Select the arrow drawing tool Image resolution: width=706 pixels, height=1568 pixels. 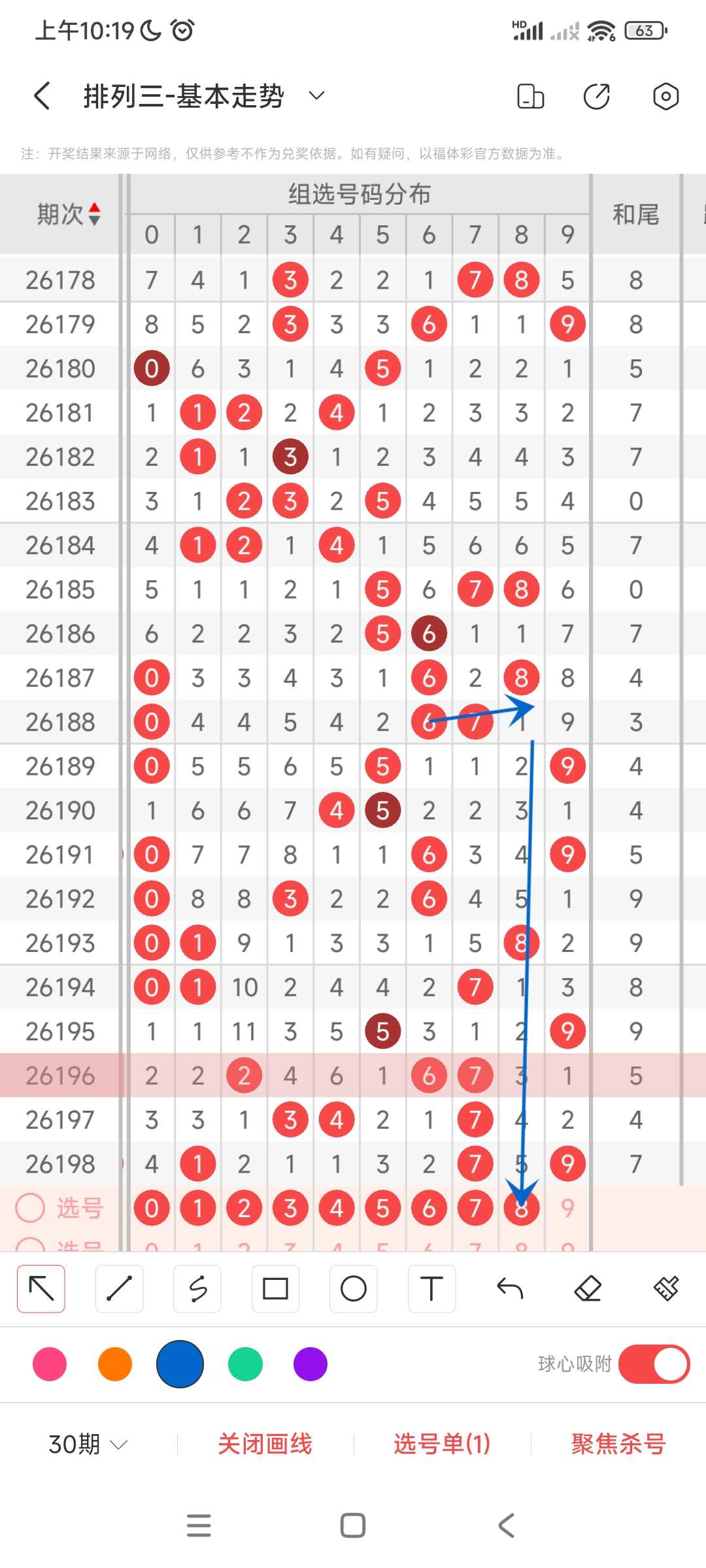[x=41, y=1288]
